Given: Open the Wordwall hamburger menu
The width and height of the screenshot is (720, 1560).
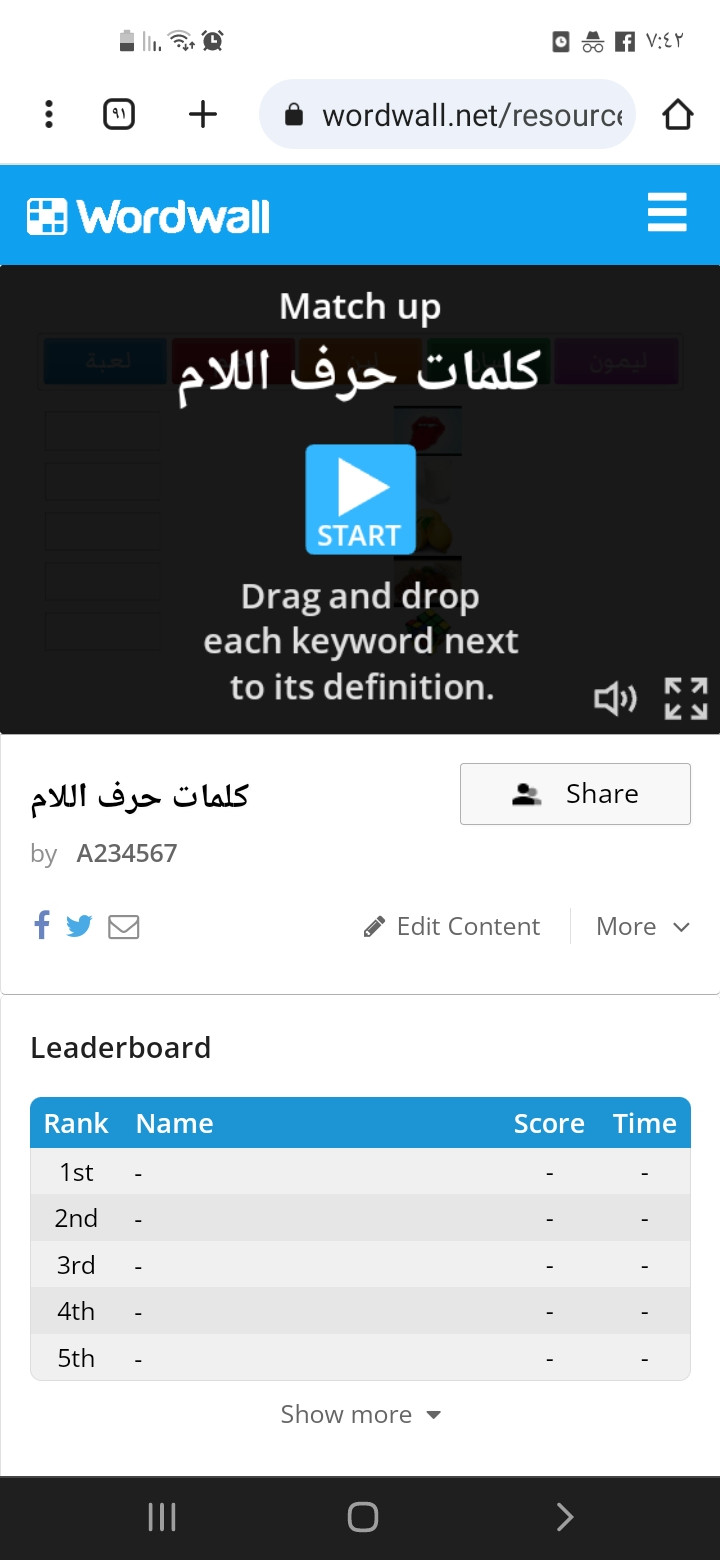Looking at the screenshot, I should click(x=666, y=213).
